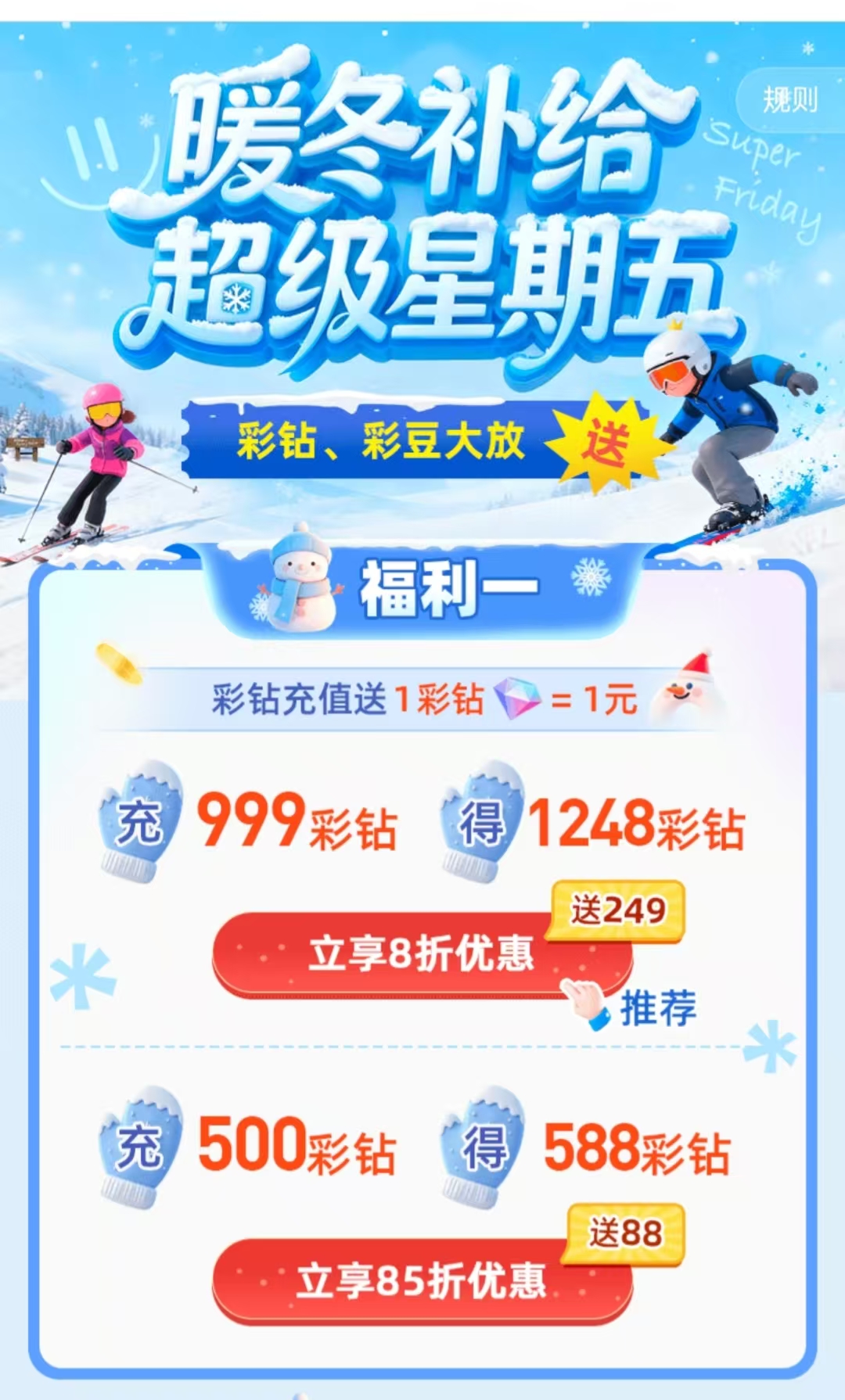Open the 规则 rules button
This screenshot has width=845, height=1400.
789,100
